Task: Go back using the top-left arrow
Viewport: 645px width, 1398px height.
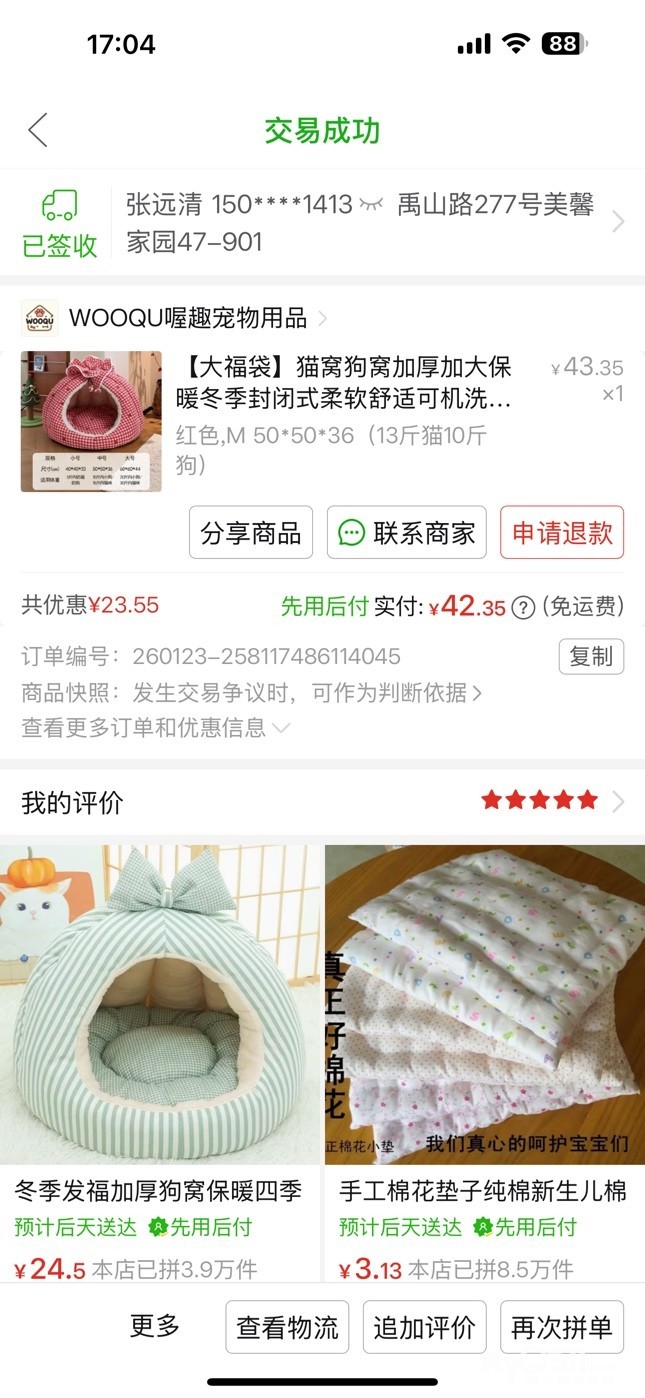Action: [38, 131]
